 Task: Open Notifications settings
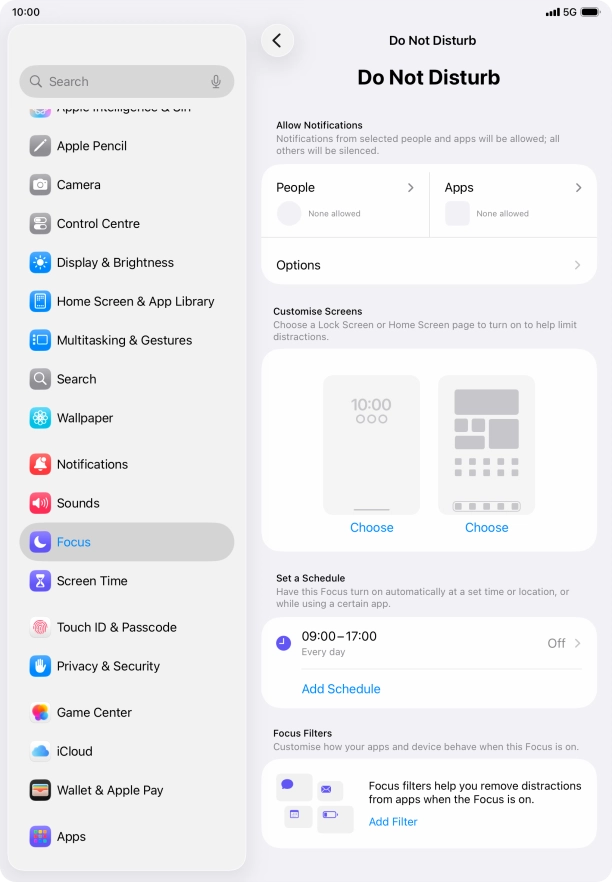(x=92, y=464)
